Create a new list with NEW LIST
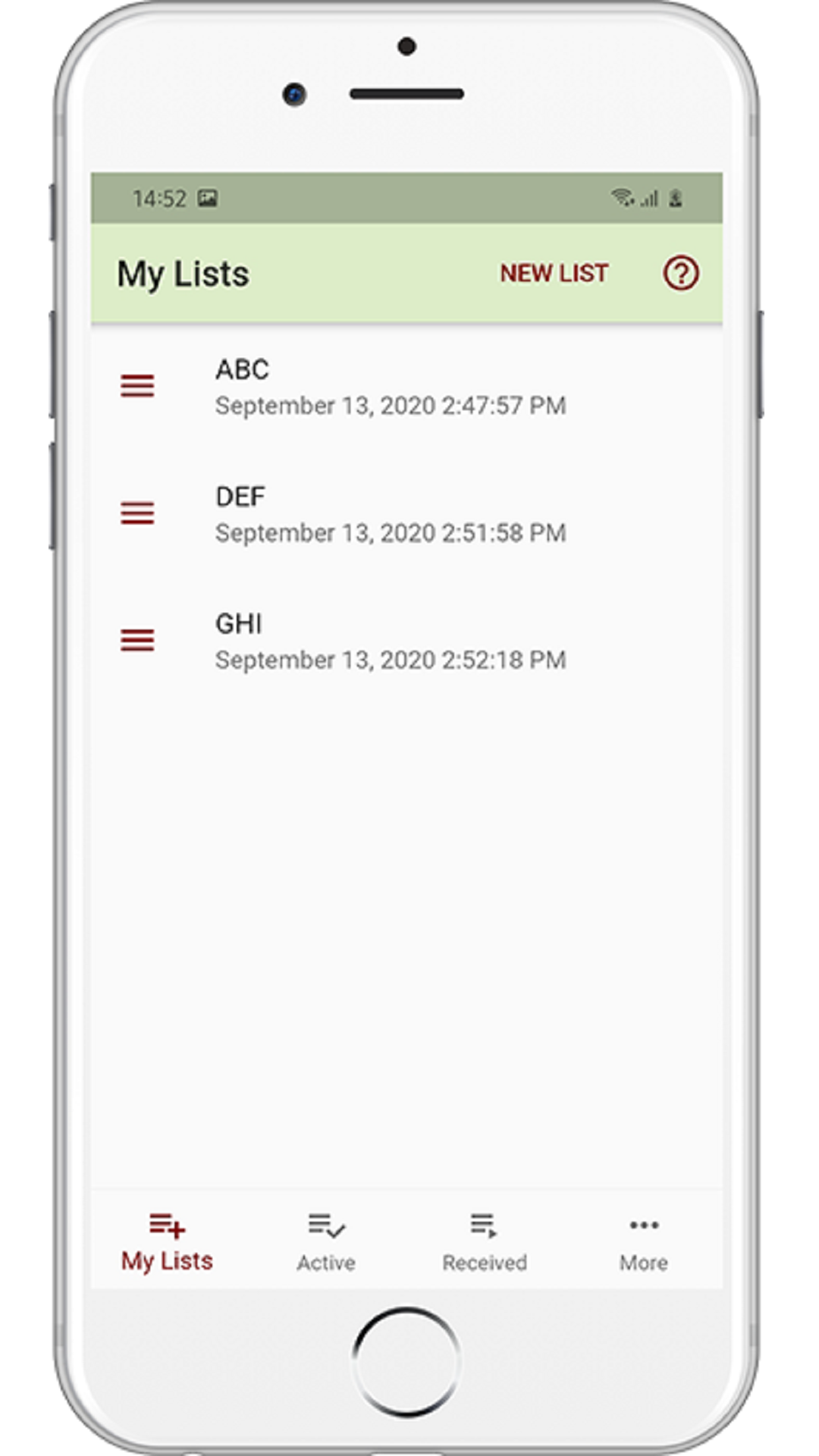Image resolution: width=819 pixels, height=1456 pixels. (x=554, y=273)
